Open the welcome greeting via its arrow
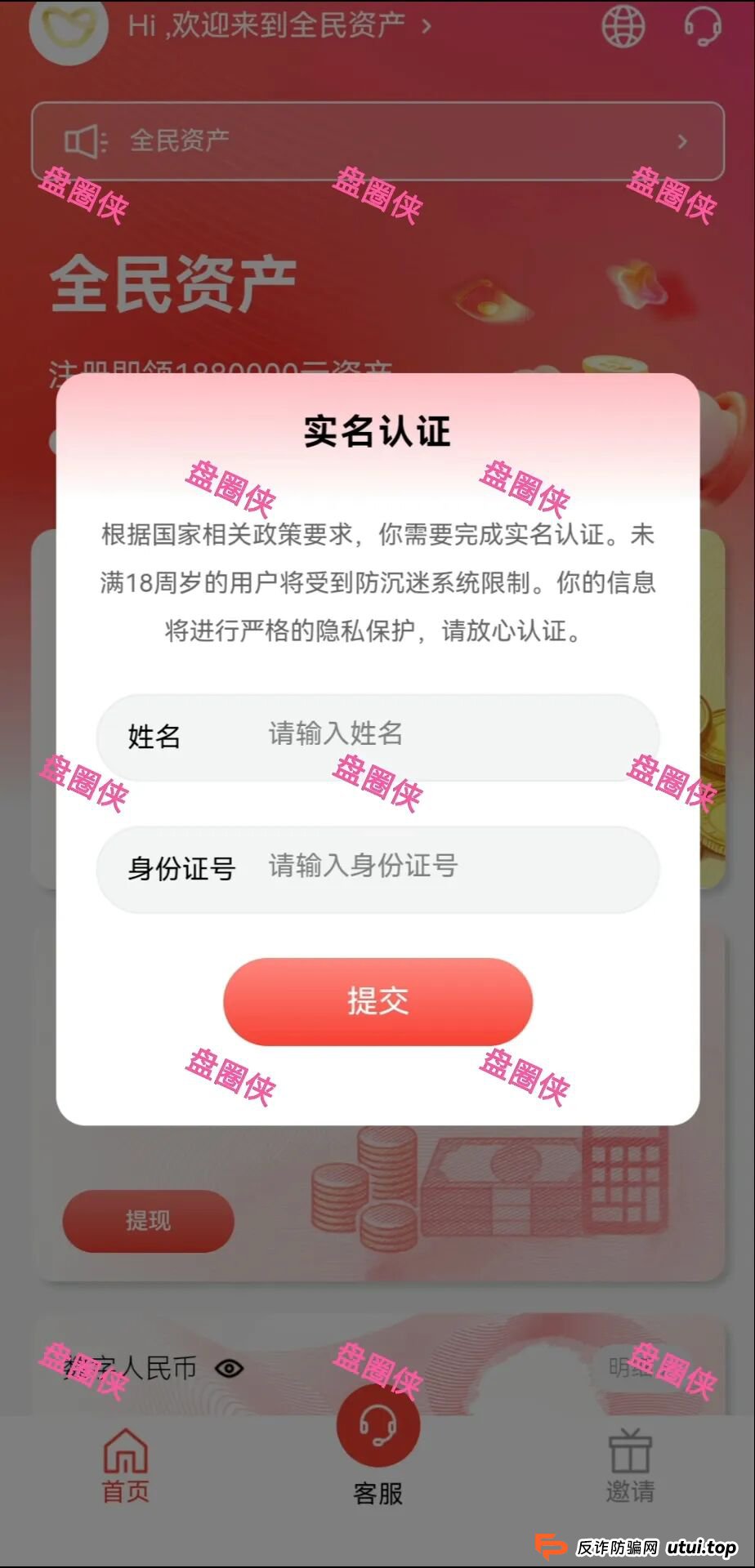 424,25
